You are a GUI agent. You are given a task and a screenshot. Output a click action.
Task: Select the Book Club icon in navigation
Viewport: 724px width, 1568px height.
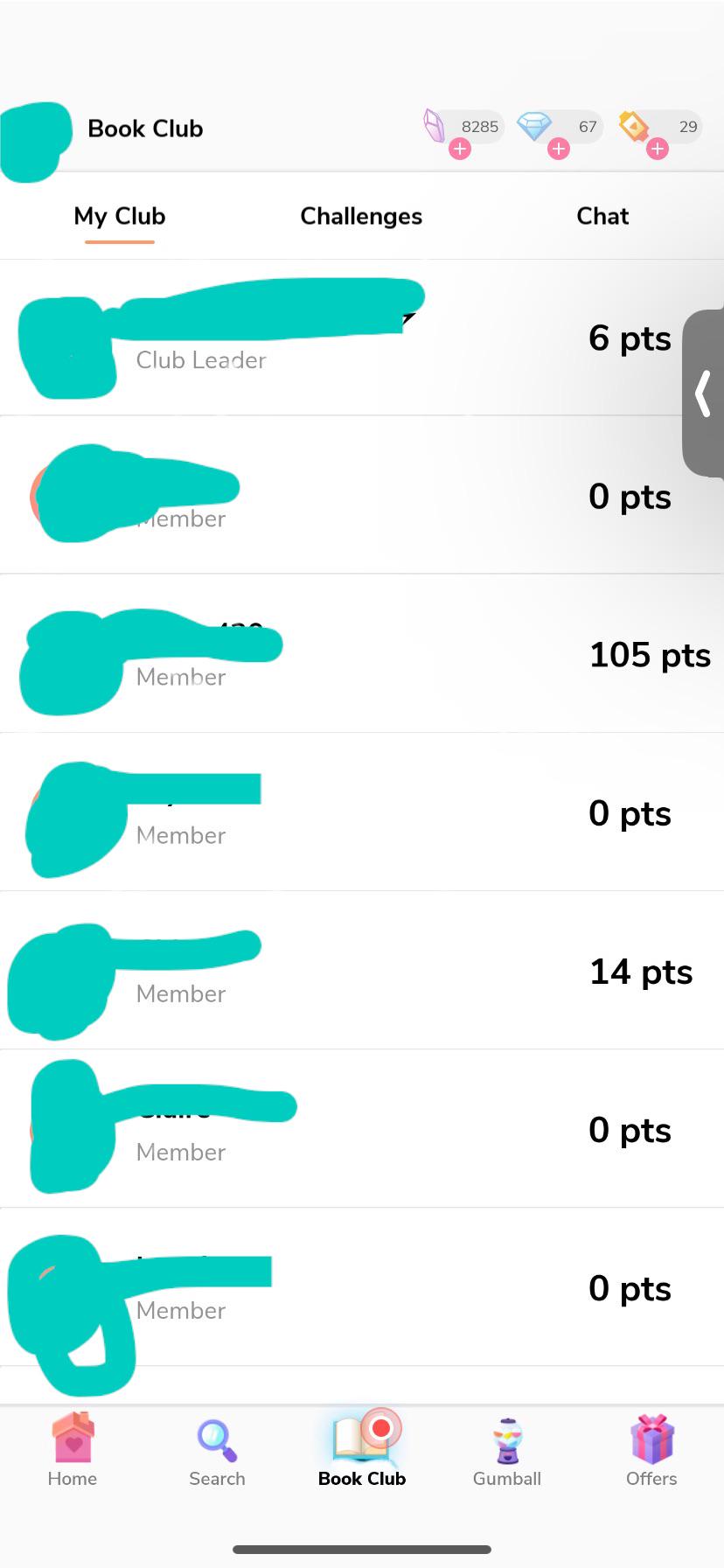[x=361, y=1443]
